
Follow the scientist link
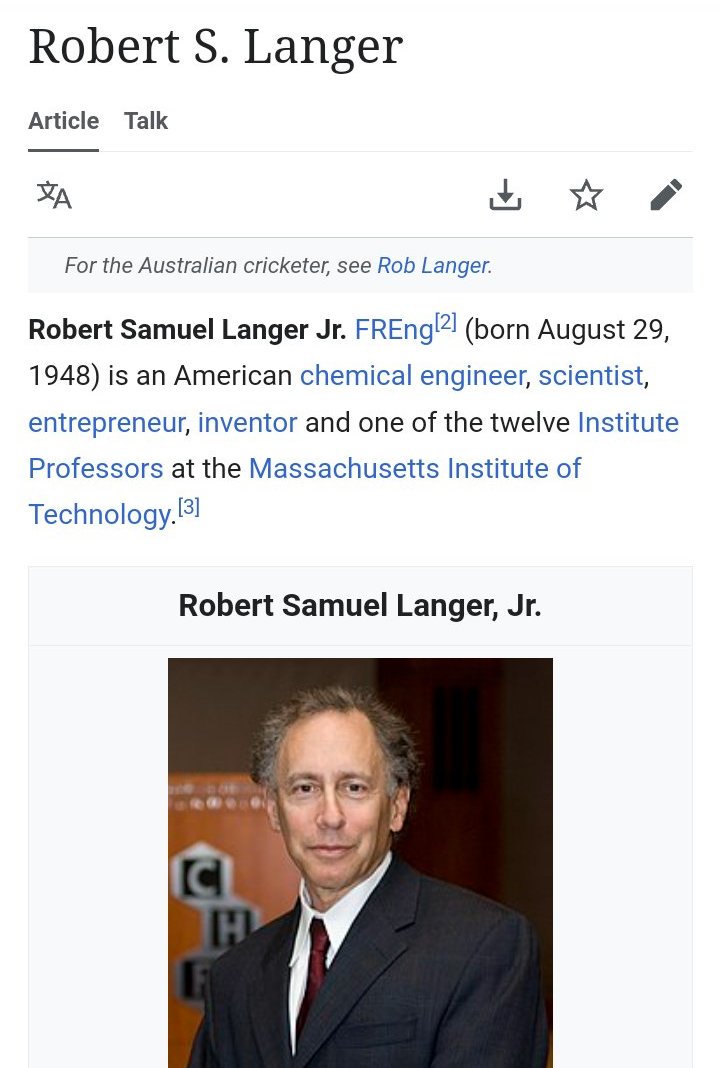point(590,376)
